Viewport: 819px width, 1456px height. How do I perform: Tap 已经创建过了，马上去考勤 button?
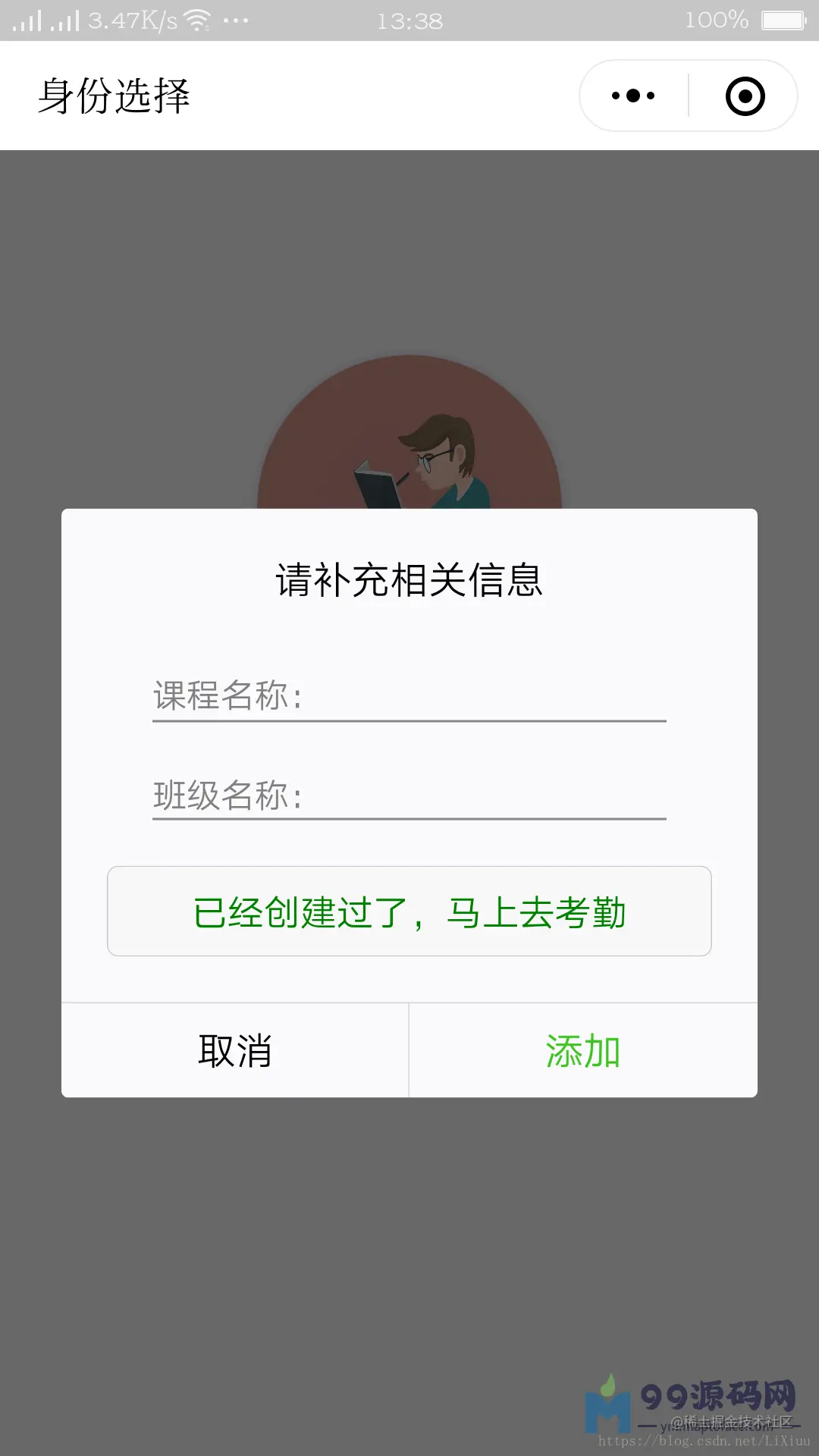409,912
